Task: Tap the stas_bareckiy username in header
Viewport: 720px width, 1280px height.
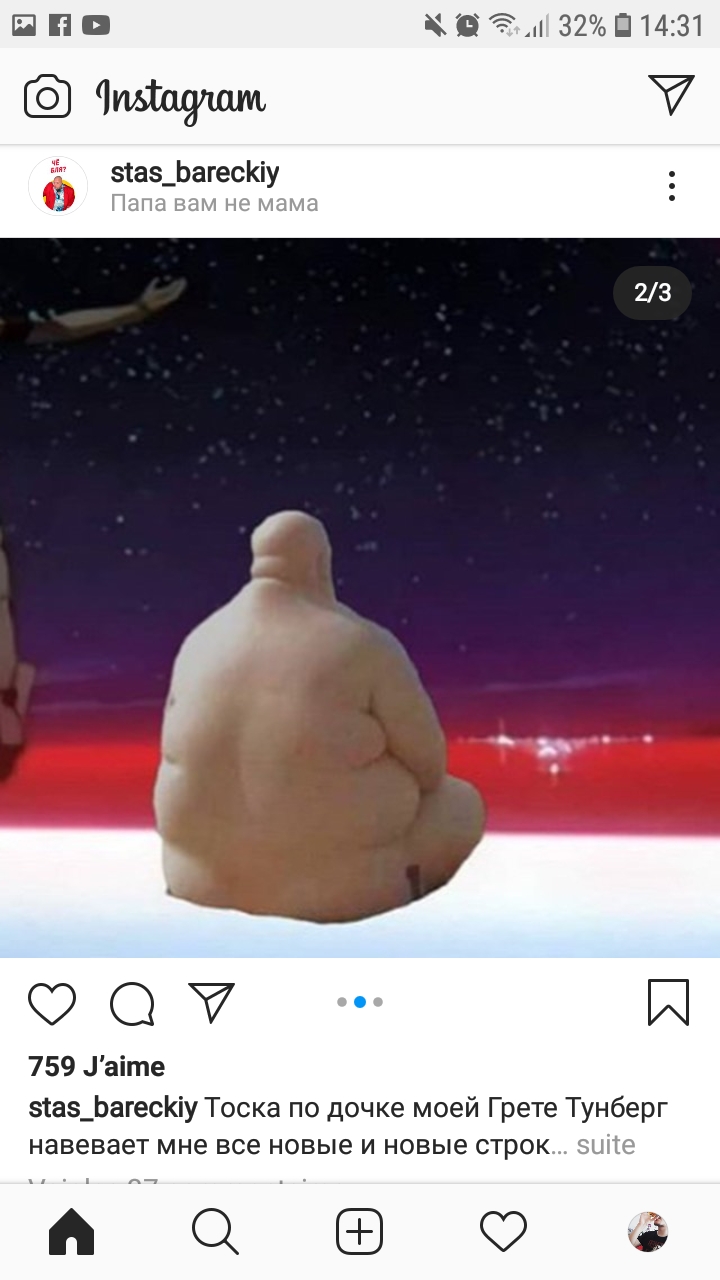Action: pyautogui.click(x=195, y=173)
